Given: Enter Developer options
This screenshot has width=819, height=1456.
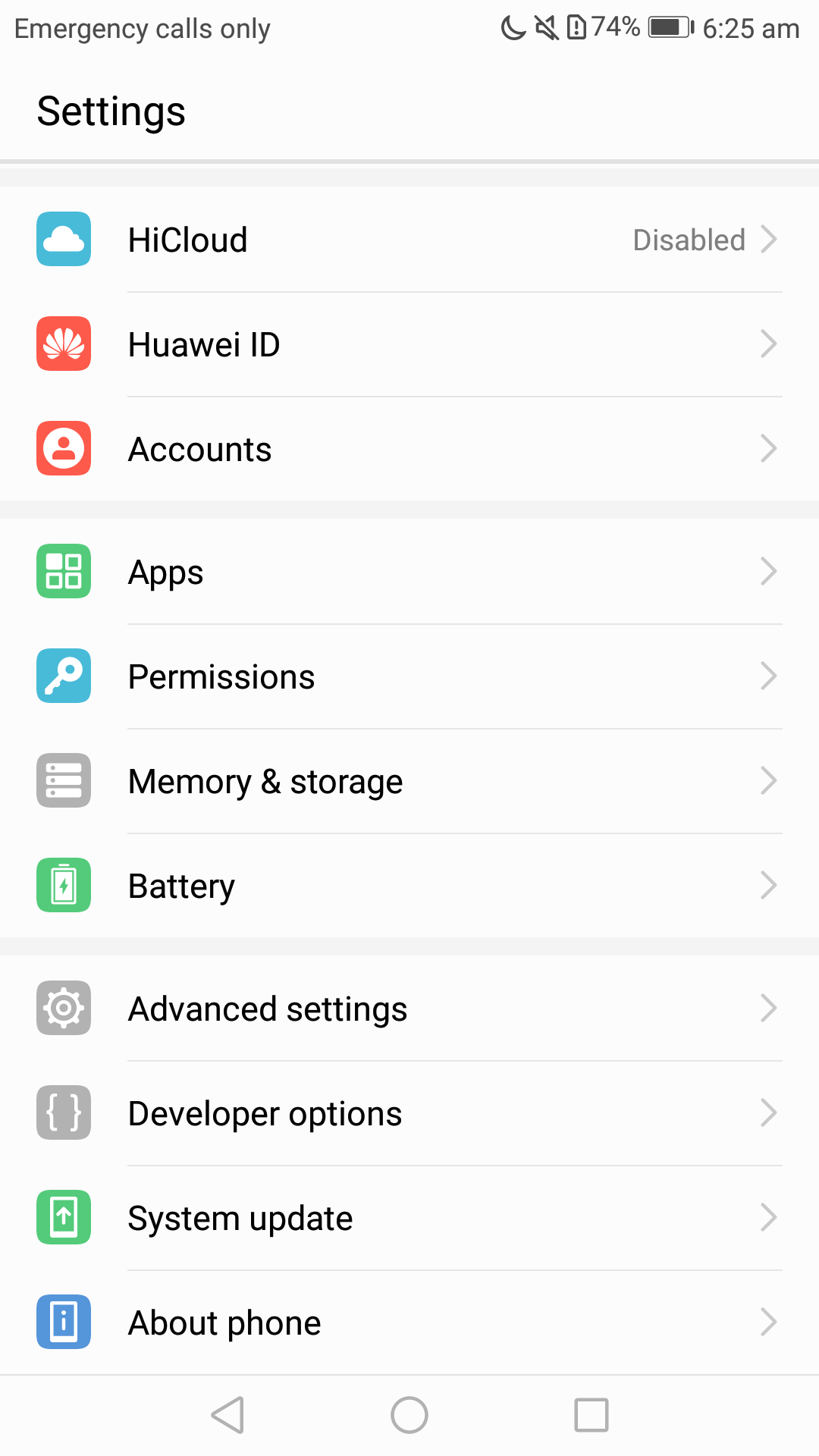Looking at the screenshot, I should coord(409,1113).
